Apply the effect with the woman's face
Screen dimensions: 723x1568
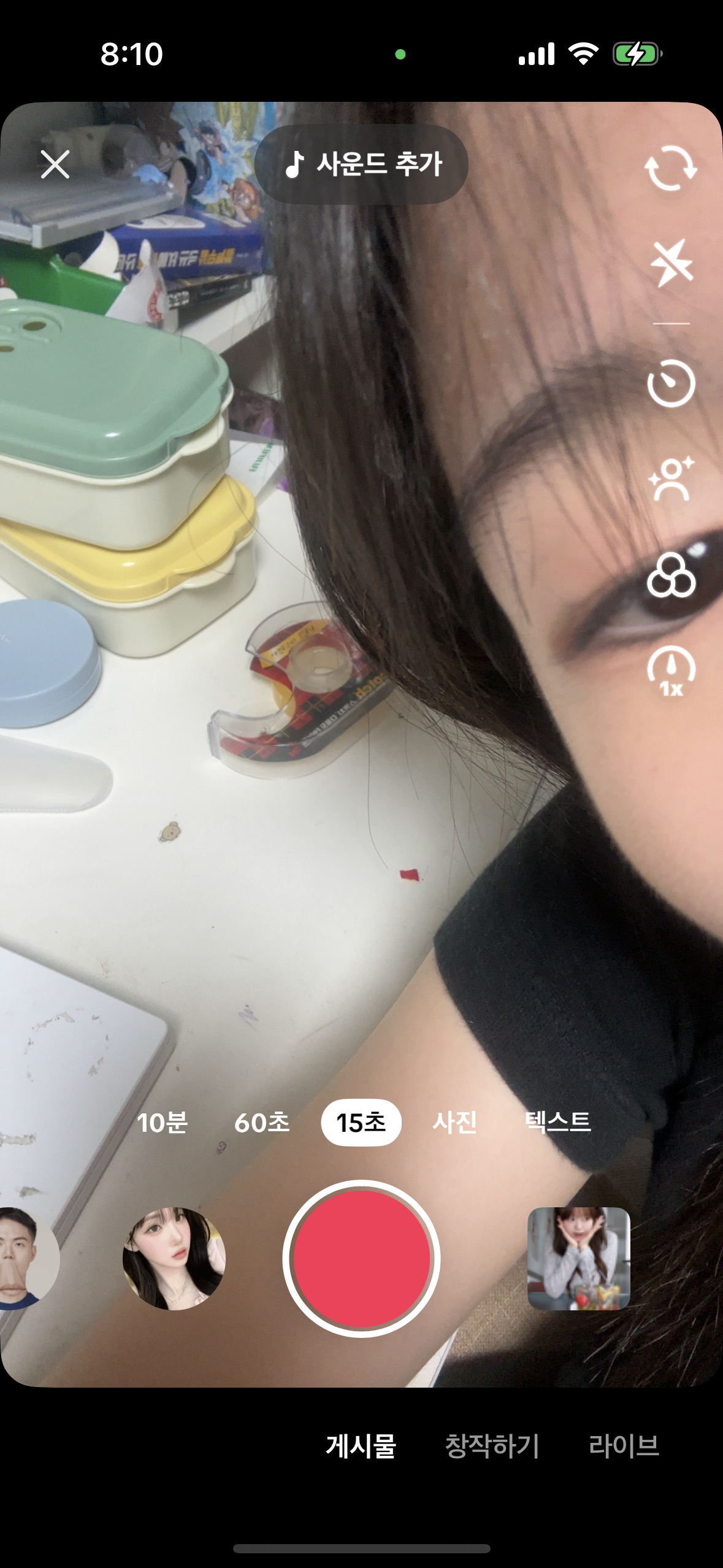pos(174,1259)
